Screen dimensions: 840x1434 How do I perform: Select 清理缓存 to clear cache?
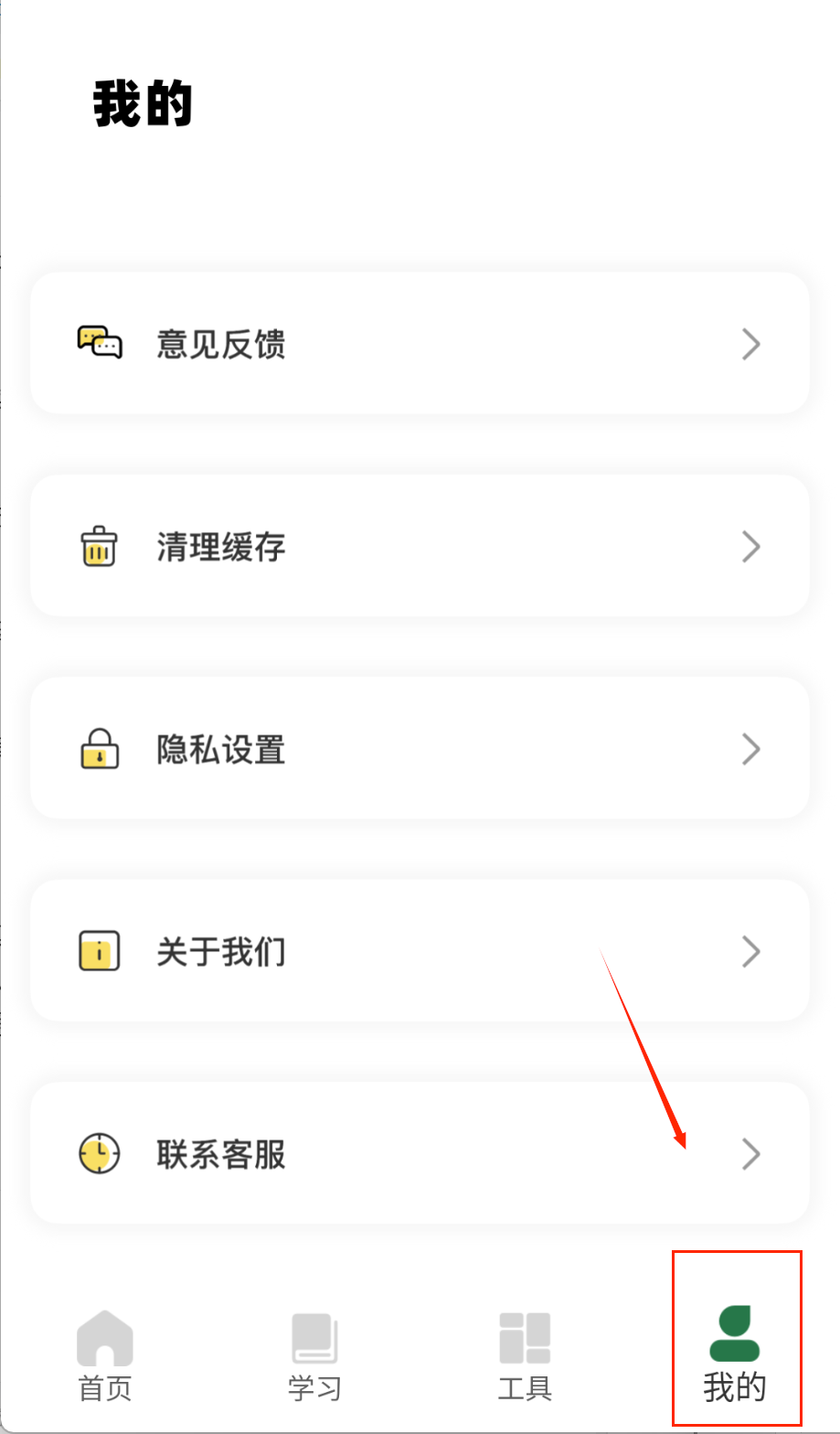tap(420, 546)
